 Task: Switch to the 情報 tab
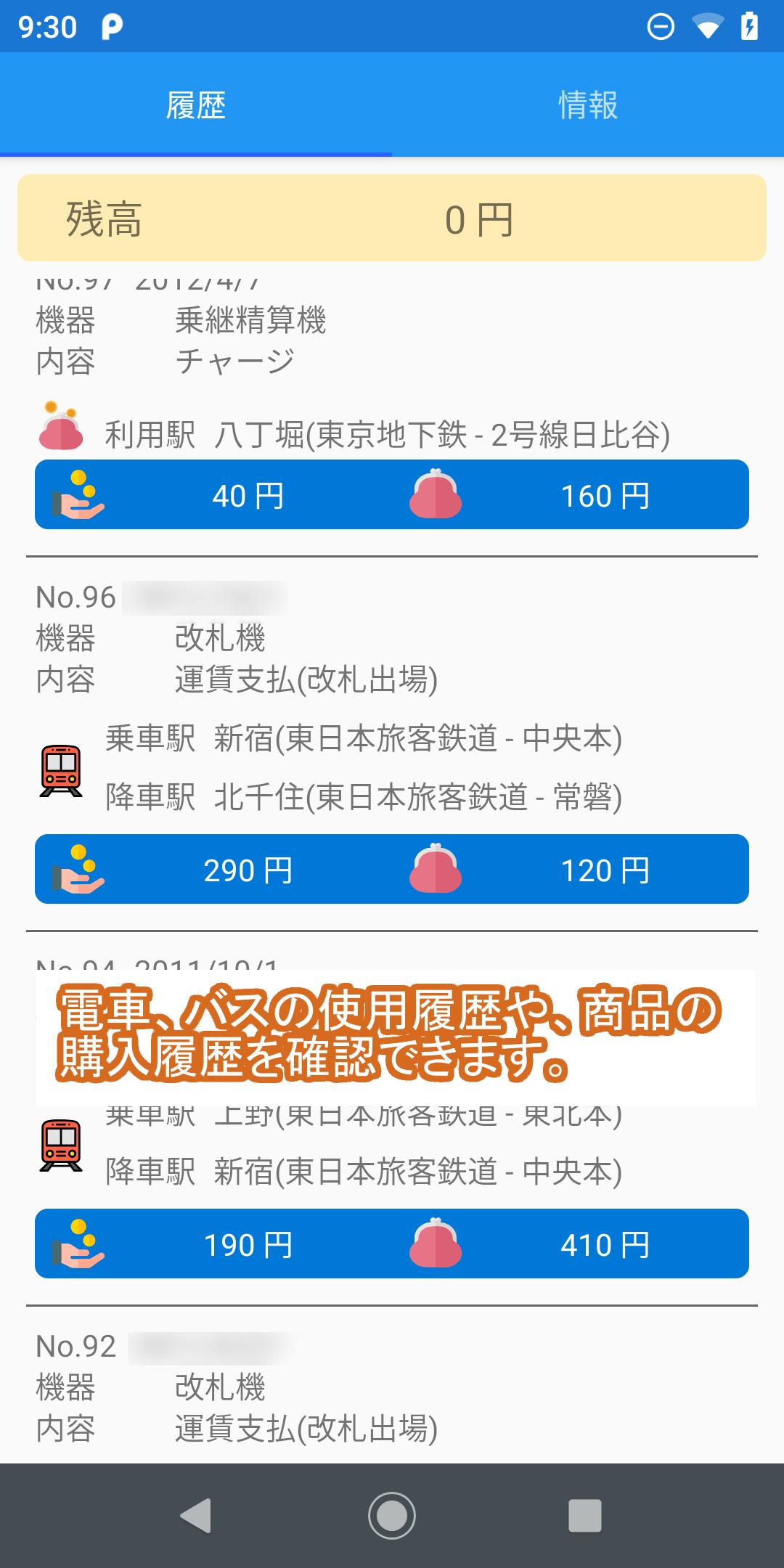pyautogui.click(x=588, y=105)
